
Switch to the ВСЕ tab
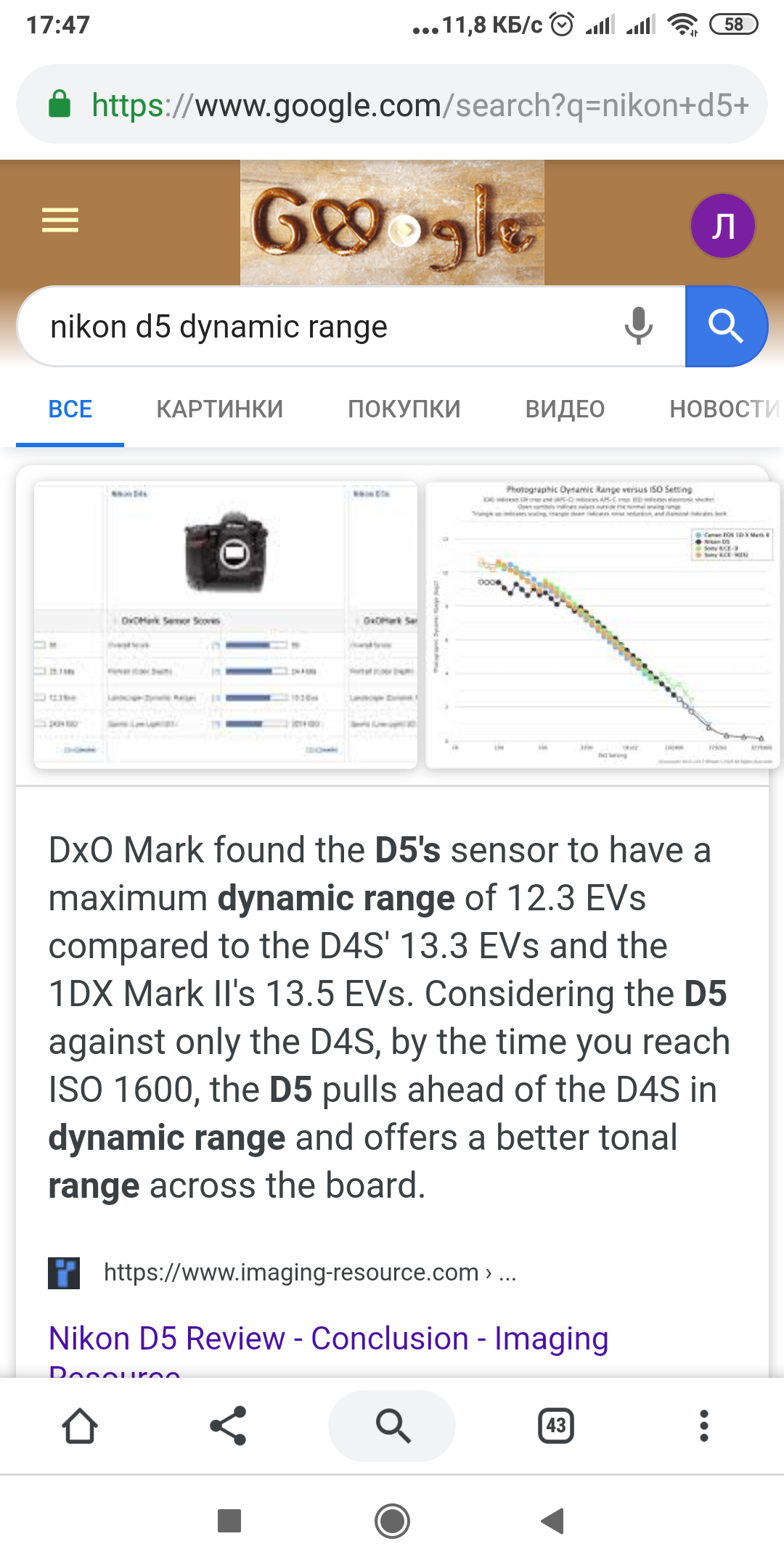point(70,409)
